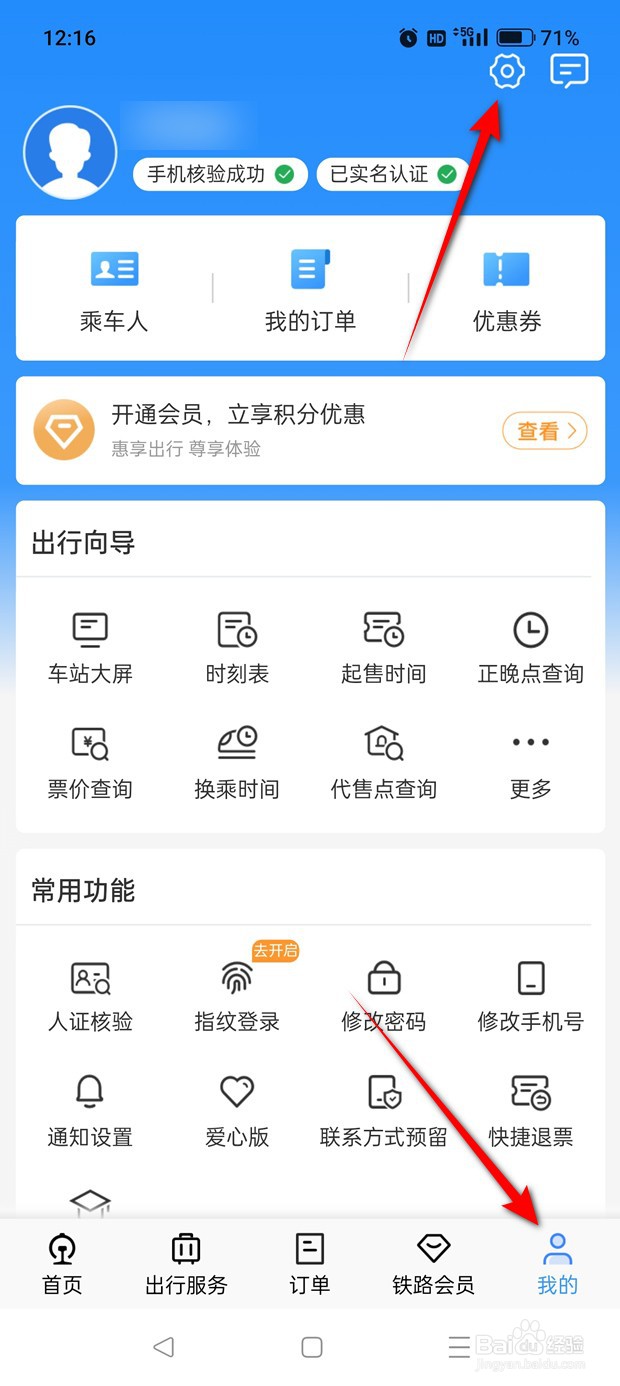Viewport: 620px width, 1386px height.
Task: Tap 查看 on the membership banner
Action: click(x=545, y=431)
